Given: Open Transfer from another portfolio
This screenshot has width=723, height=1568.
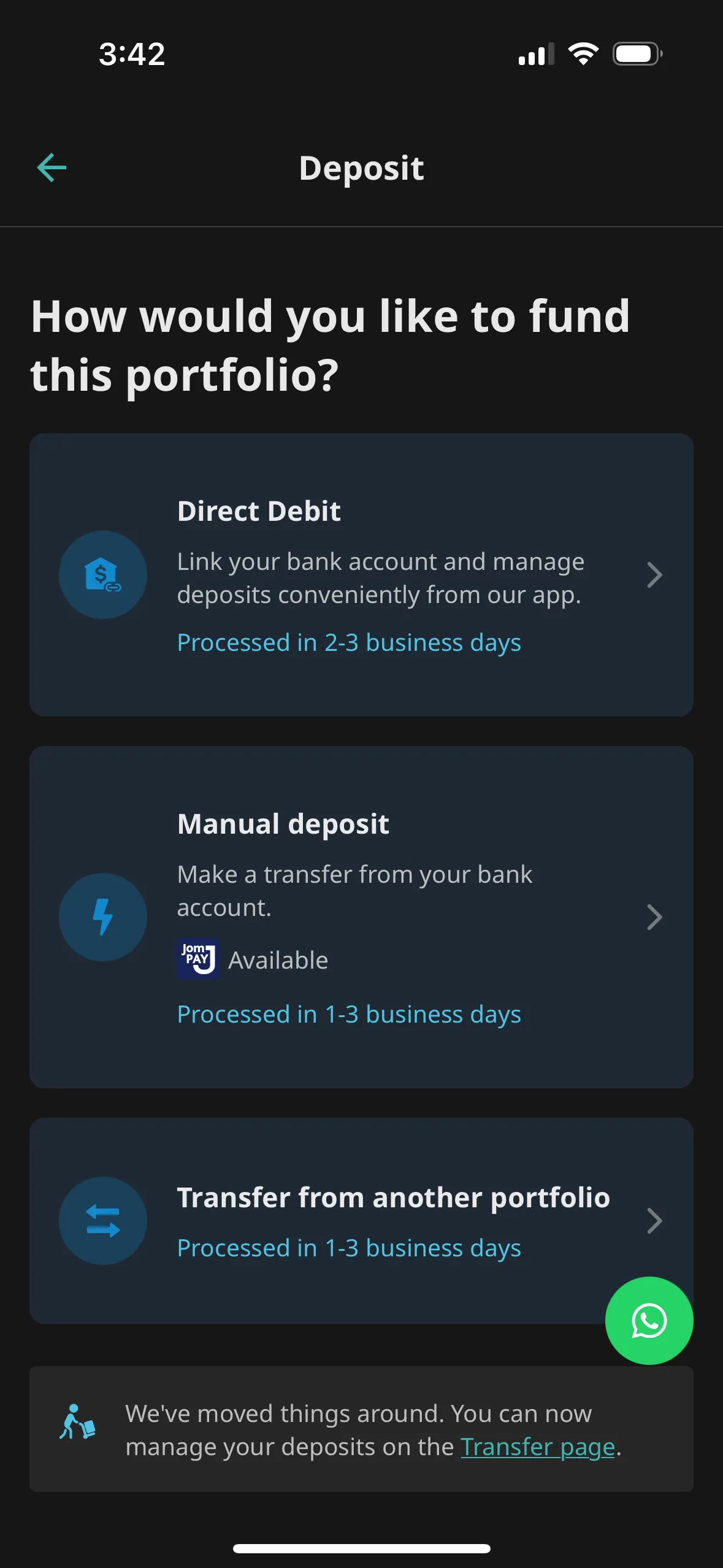Looking at the screenshot, I should [361, 1221].
